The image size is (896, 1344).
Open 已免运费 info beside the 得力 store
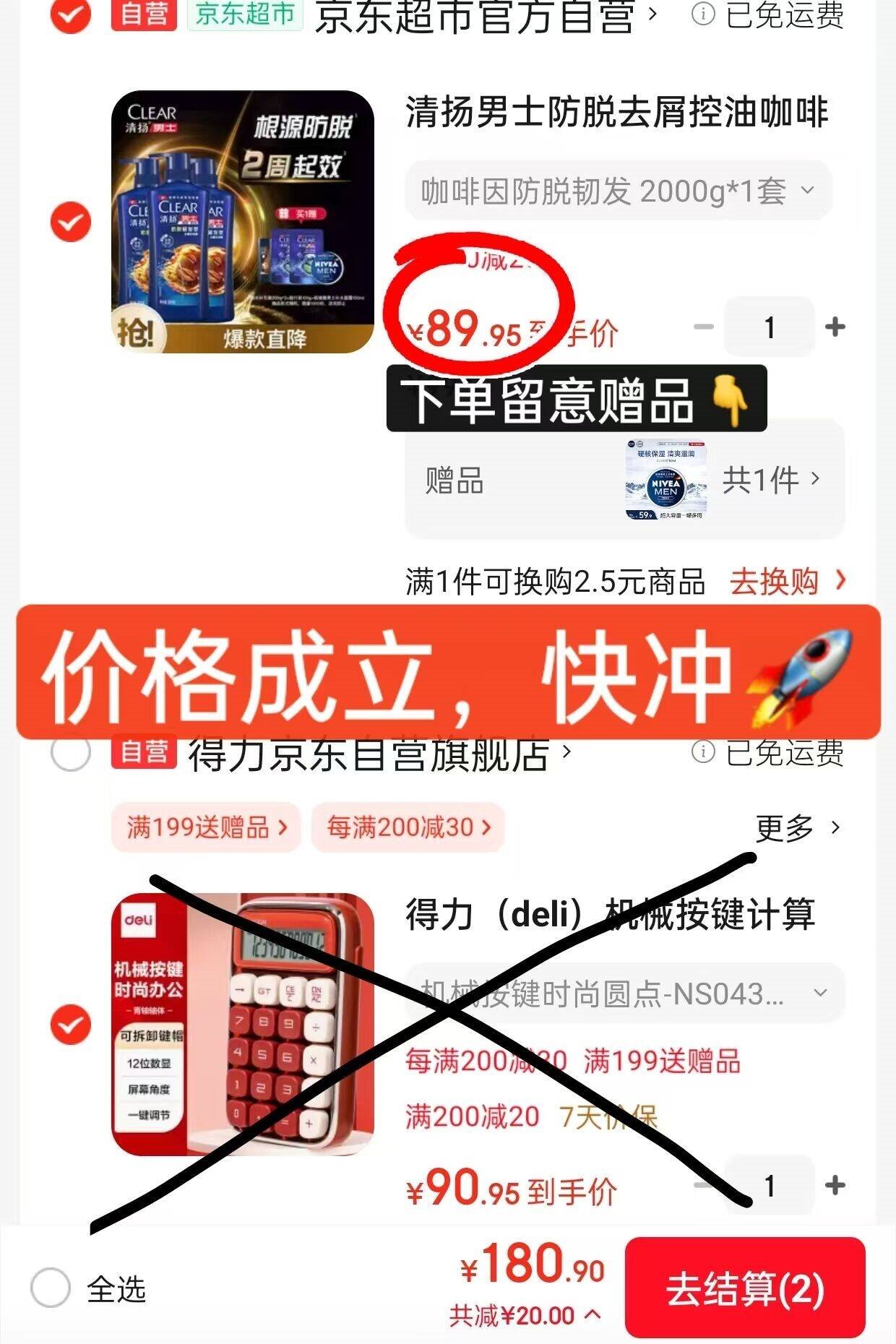[x=769, y=753]
